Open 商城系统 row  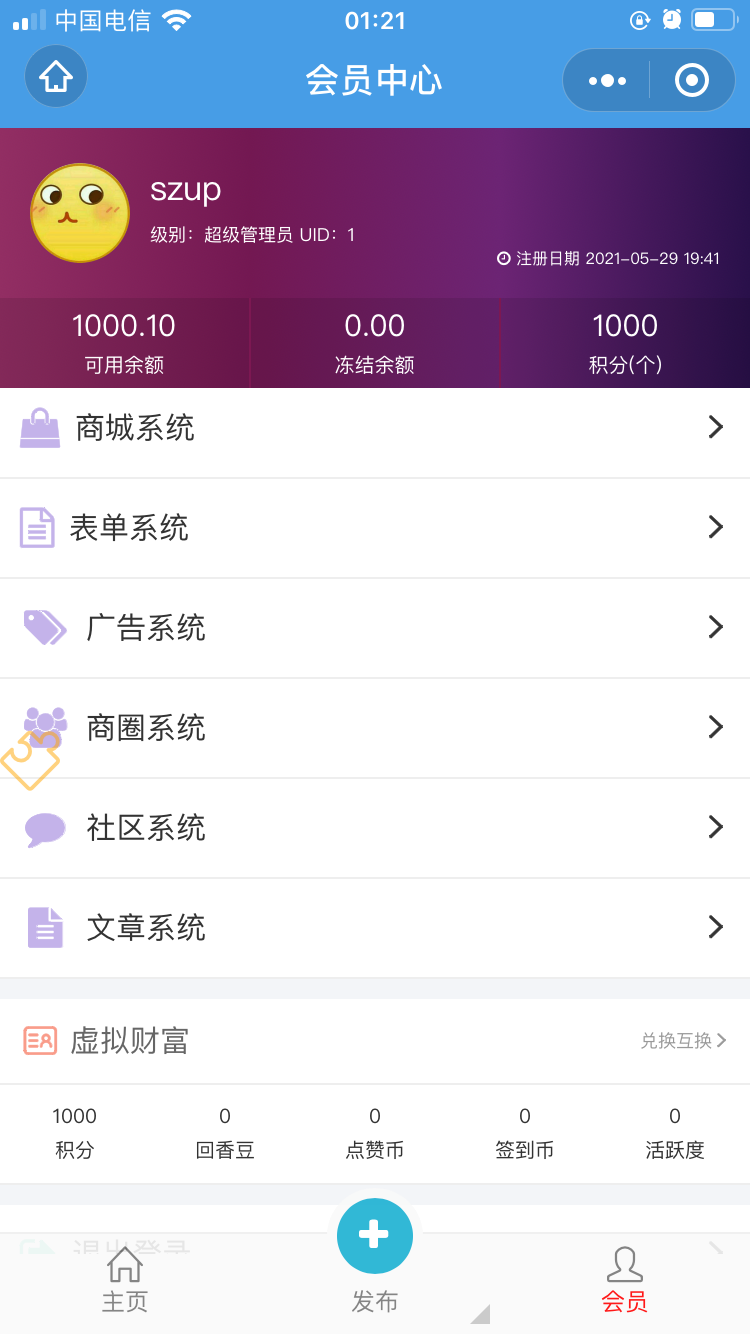pyautogui.click(x=375, y=428)
